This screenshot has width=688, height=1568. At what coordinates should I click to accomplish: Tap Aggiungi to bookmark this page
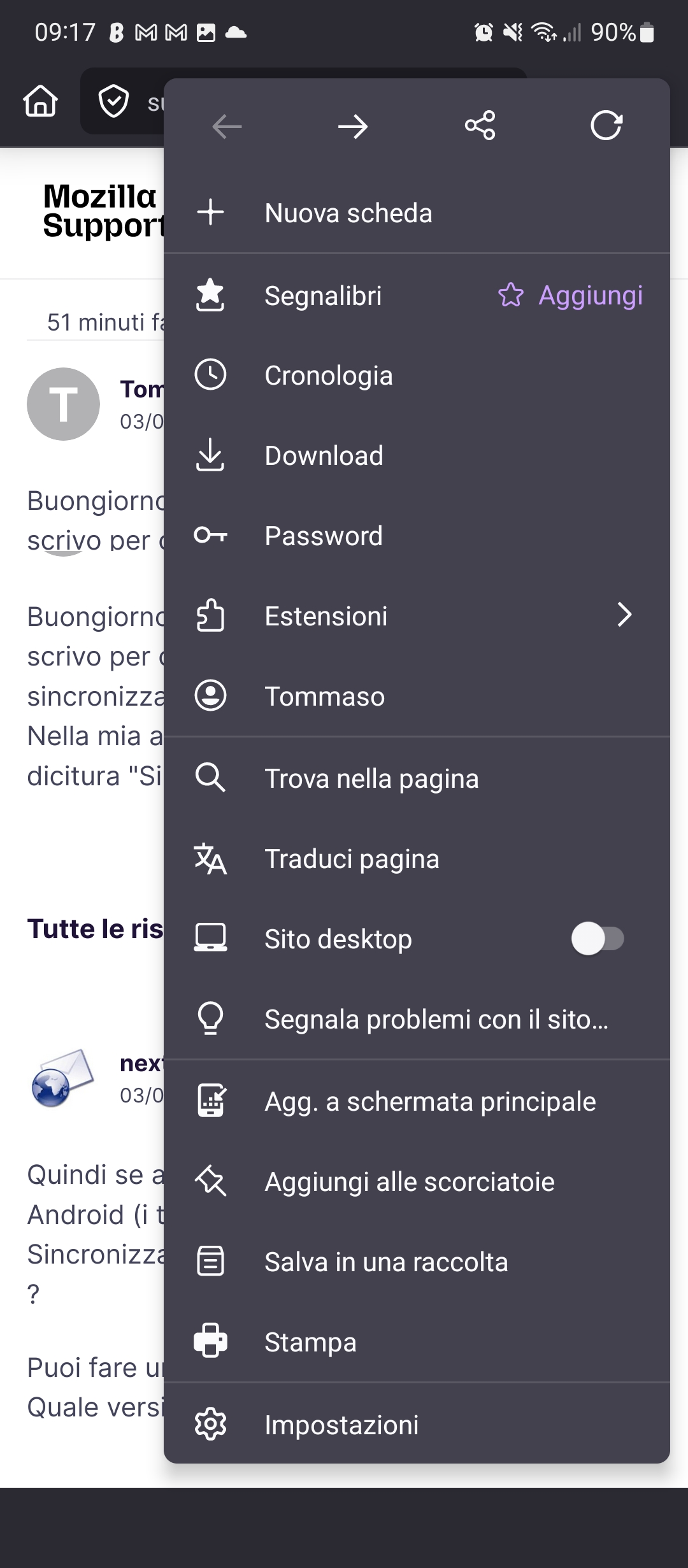click(x=571, y=296)
